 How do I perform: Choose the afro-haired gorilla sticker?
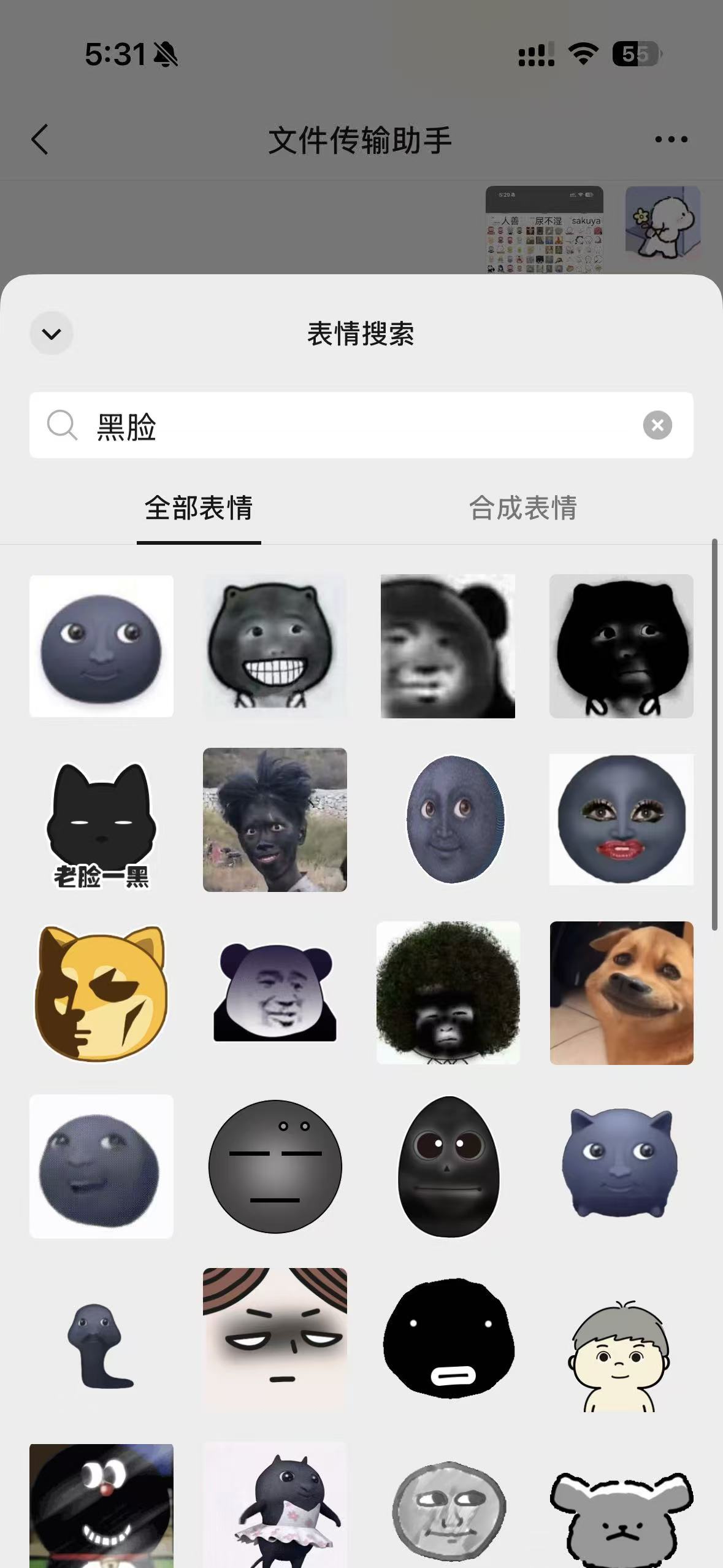448,993
